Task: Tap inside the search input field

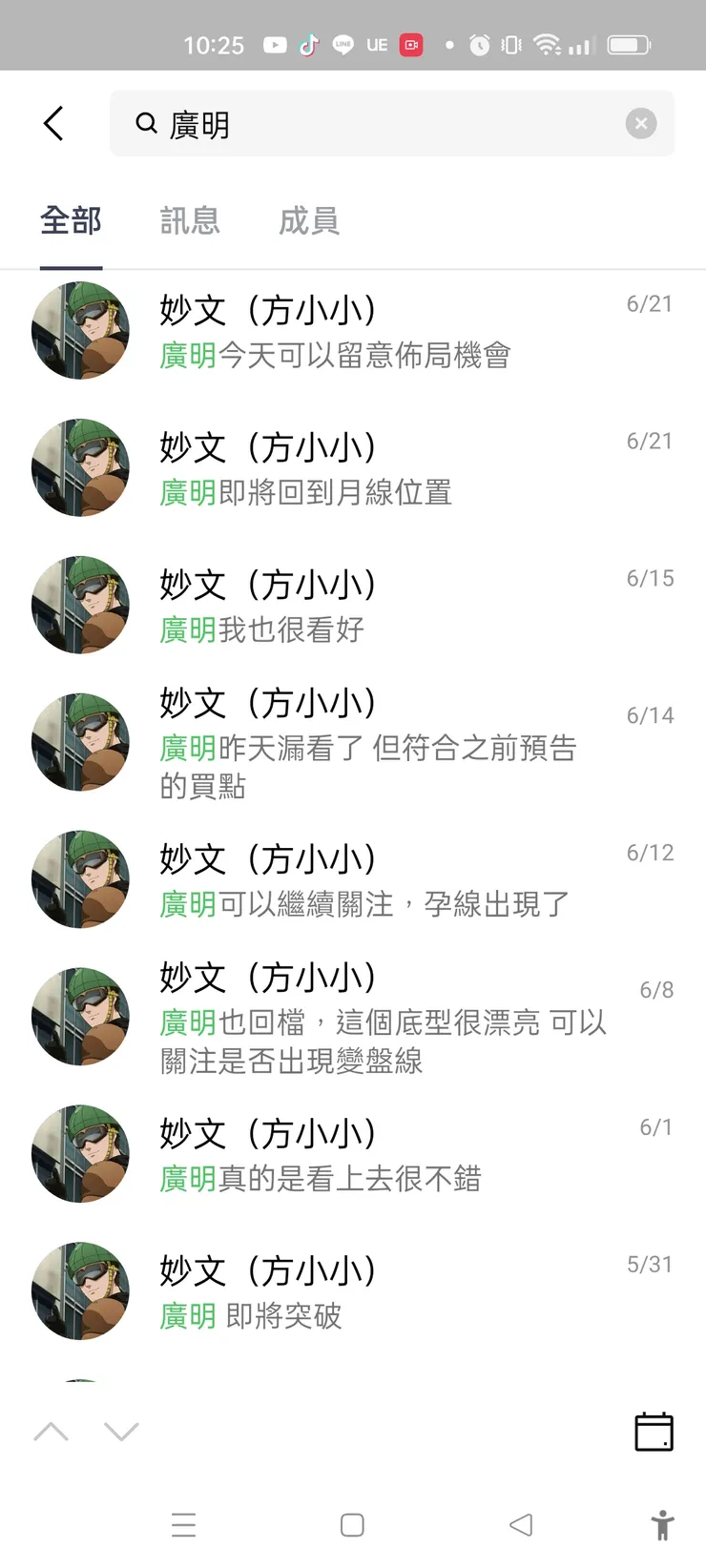Action: [382, 123]
